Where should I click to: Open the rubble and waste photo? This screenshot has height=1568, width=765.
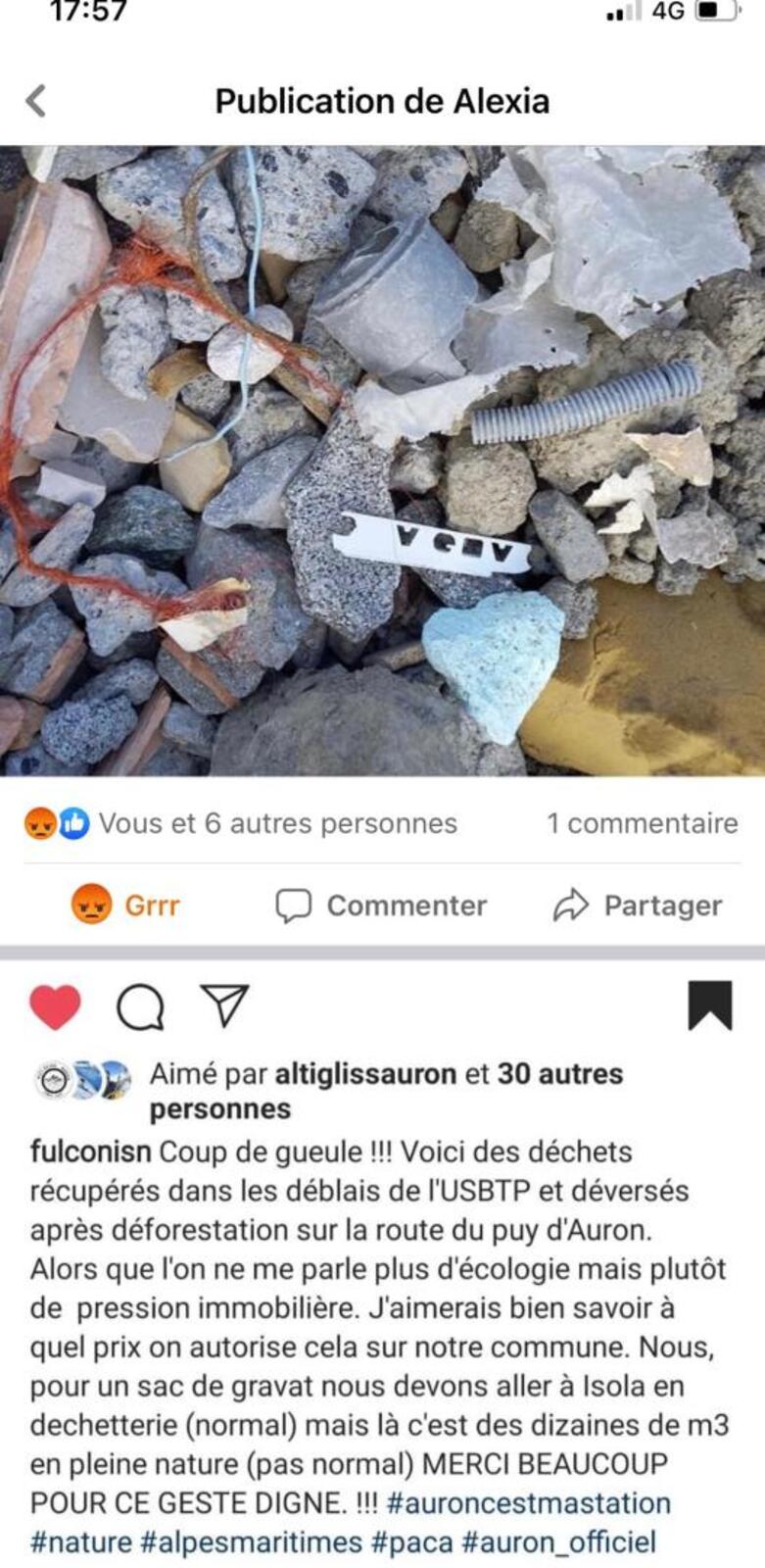(382, 461)
